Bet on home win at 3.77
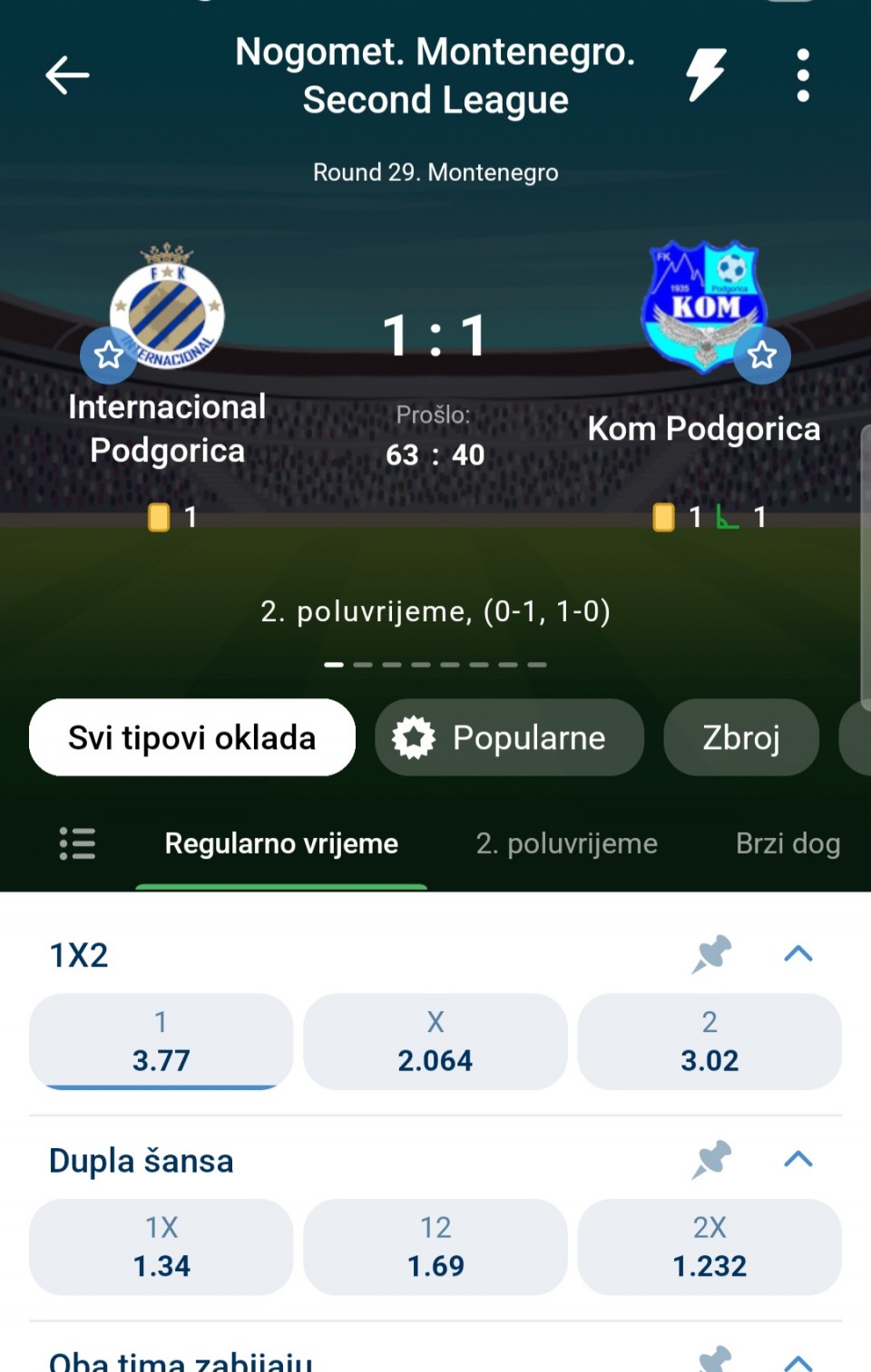This screenshot has width=871, height=1372. tap(161, 1041)
